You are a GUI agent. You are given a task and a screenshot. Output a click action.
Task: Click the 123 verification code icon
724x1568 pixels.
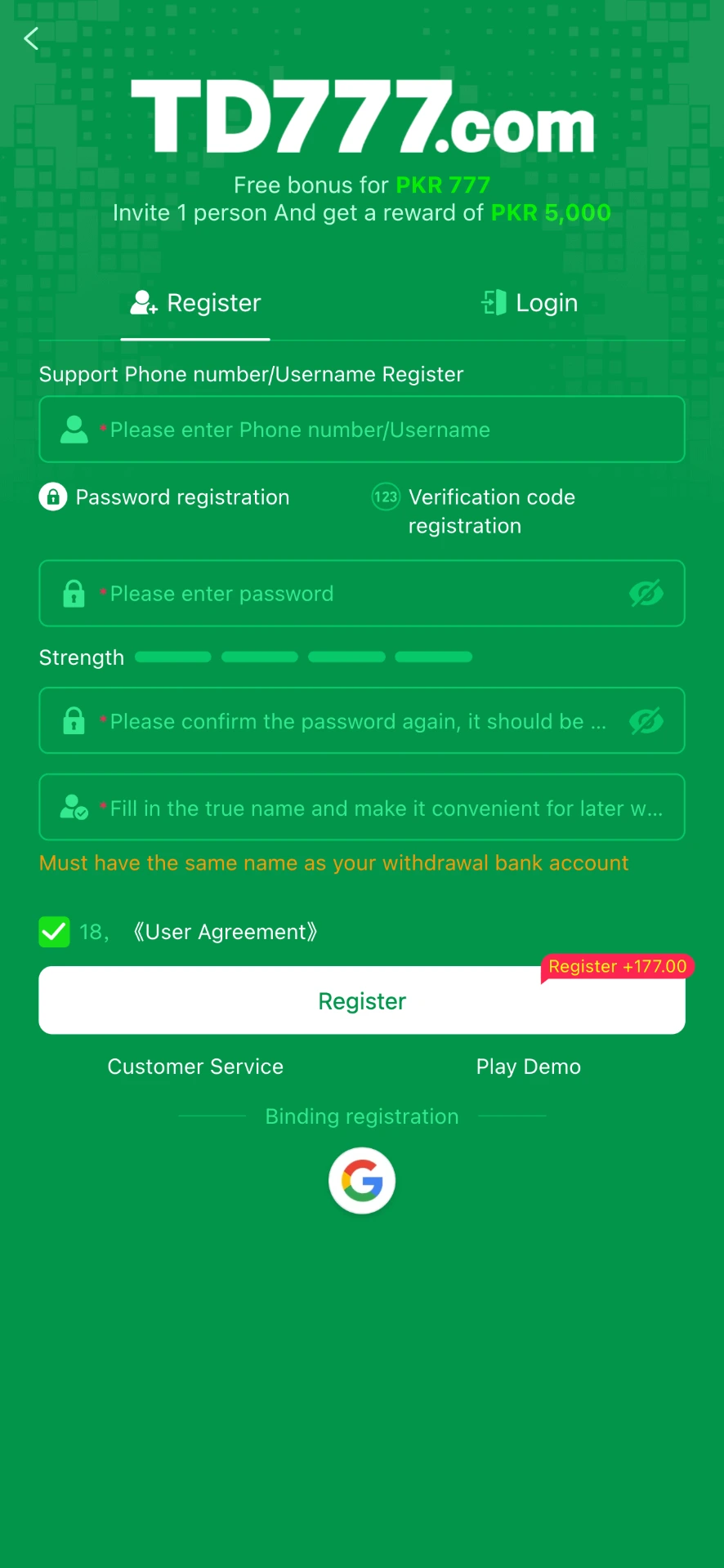386,497
